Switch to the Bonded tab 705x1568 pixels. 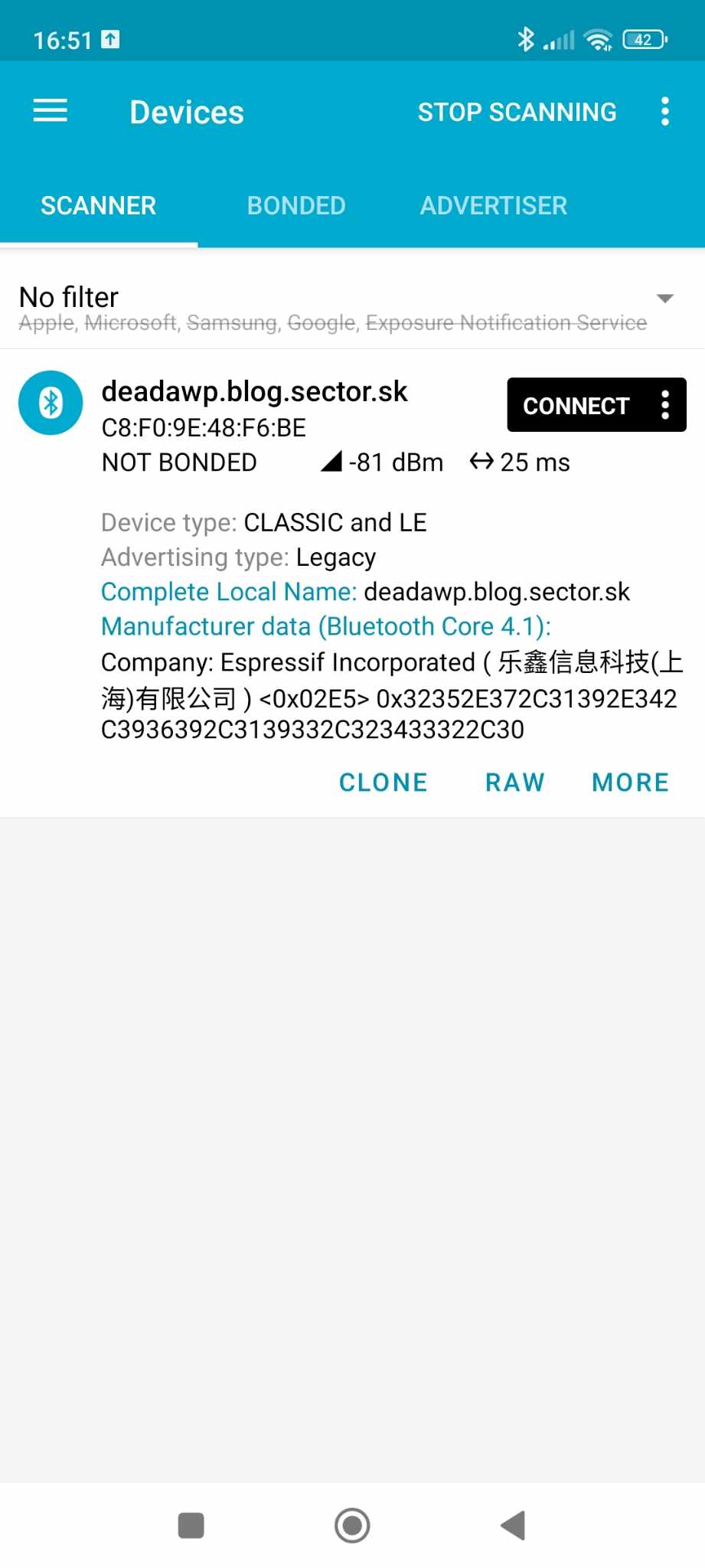coord(296,206)
